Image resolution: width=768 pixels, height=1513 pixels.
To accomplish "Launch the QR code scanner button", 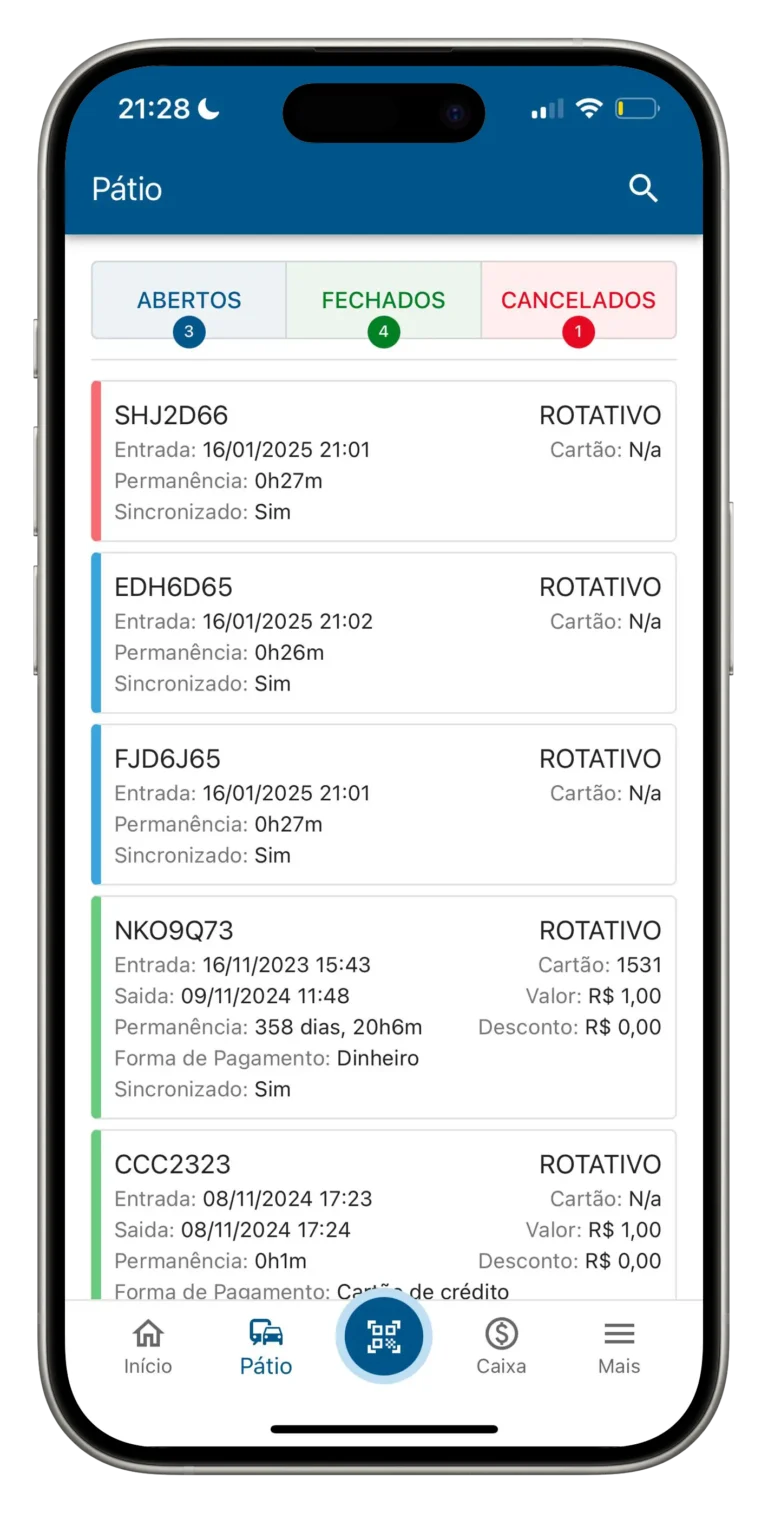I will coord(383,1337).
